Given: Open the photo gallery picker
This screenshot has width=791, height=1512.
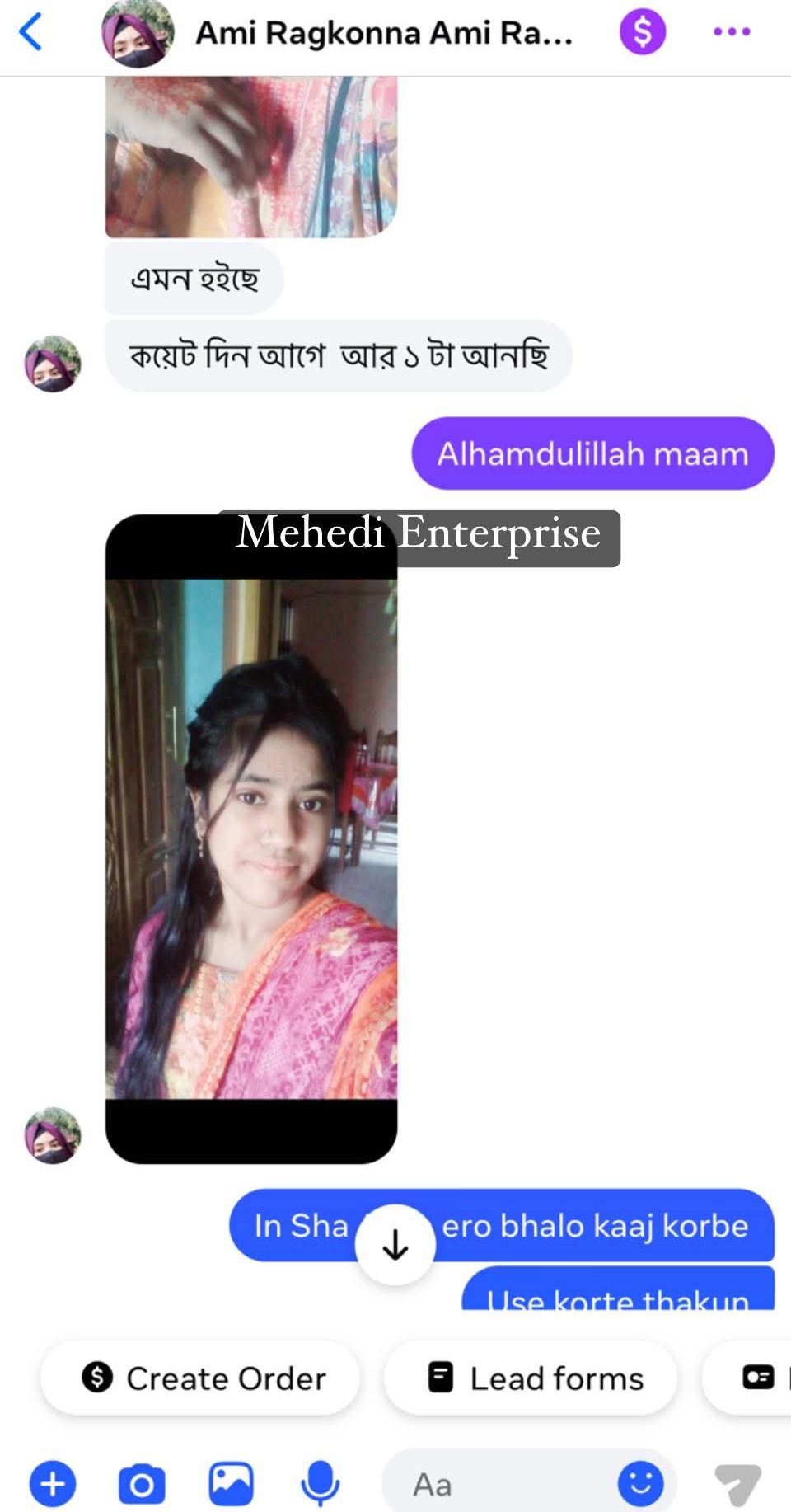Looking at the screenshot, I should [231, 1484].
